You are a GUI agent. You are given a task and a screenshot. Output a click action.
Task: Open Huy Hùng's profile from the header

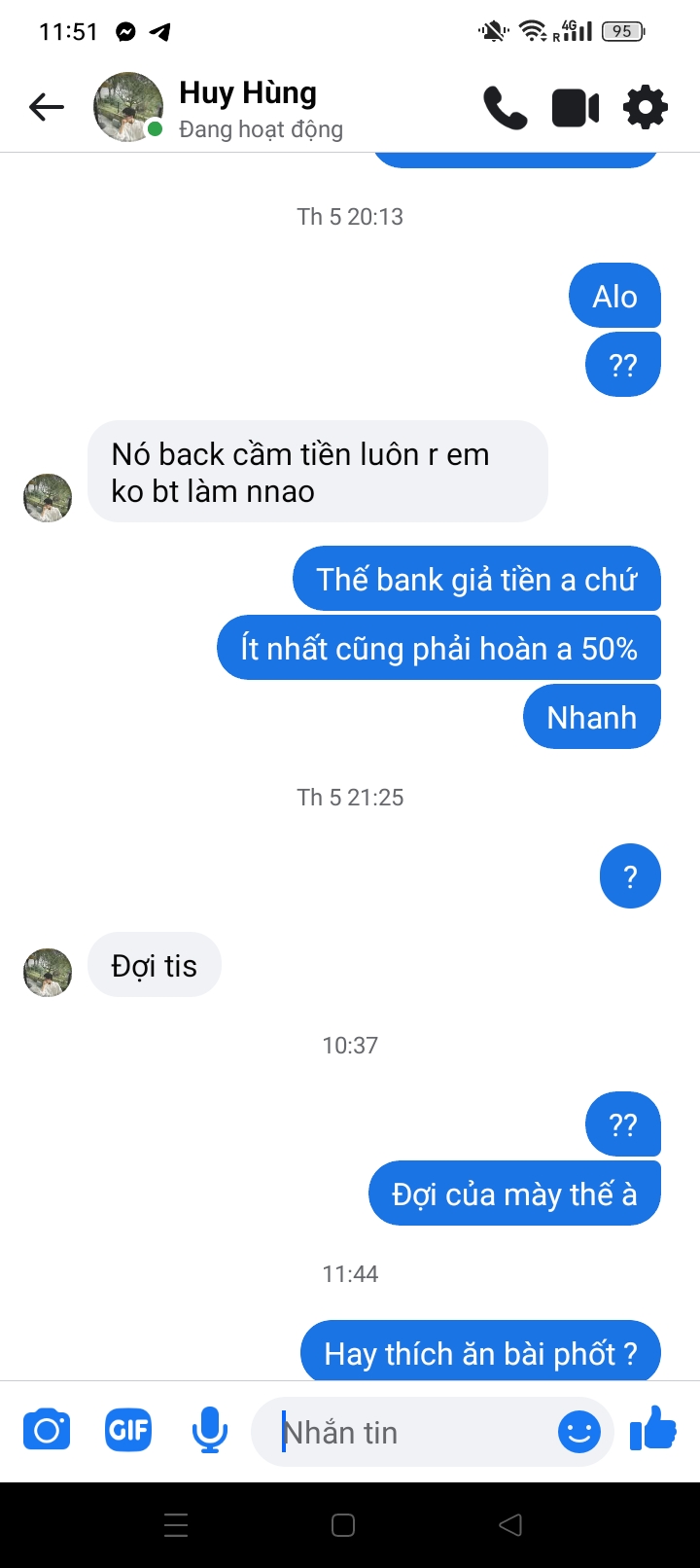click(x=248, y=108)
